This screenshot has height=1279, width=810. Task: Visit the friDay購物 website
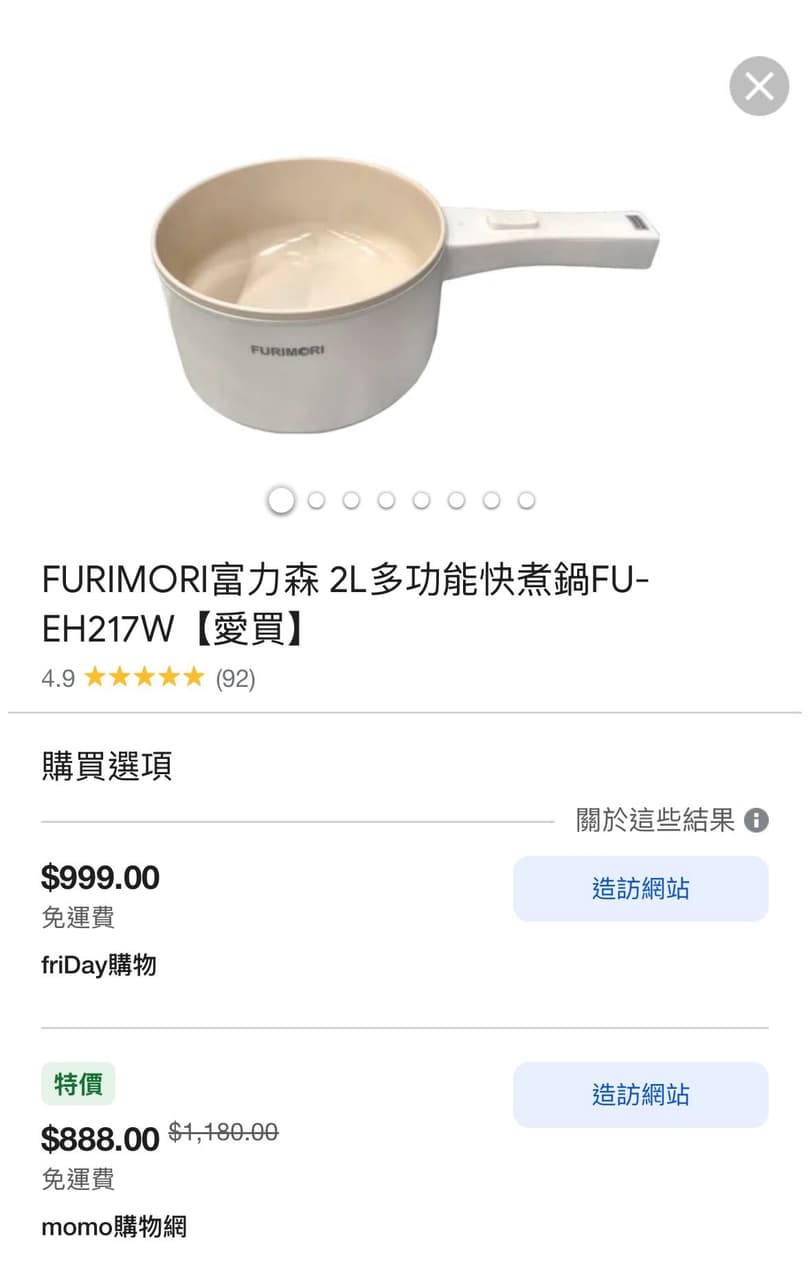[640, 889]
